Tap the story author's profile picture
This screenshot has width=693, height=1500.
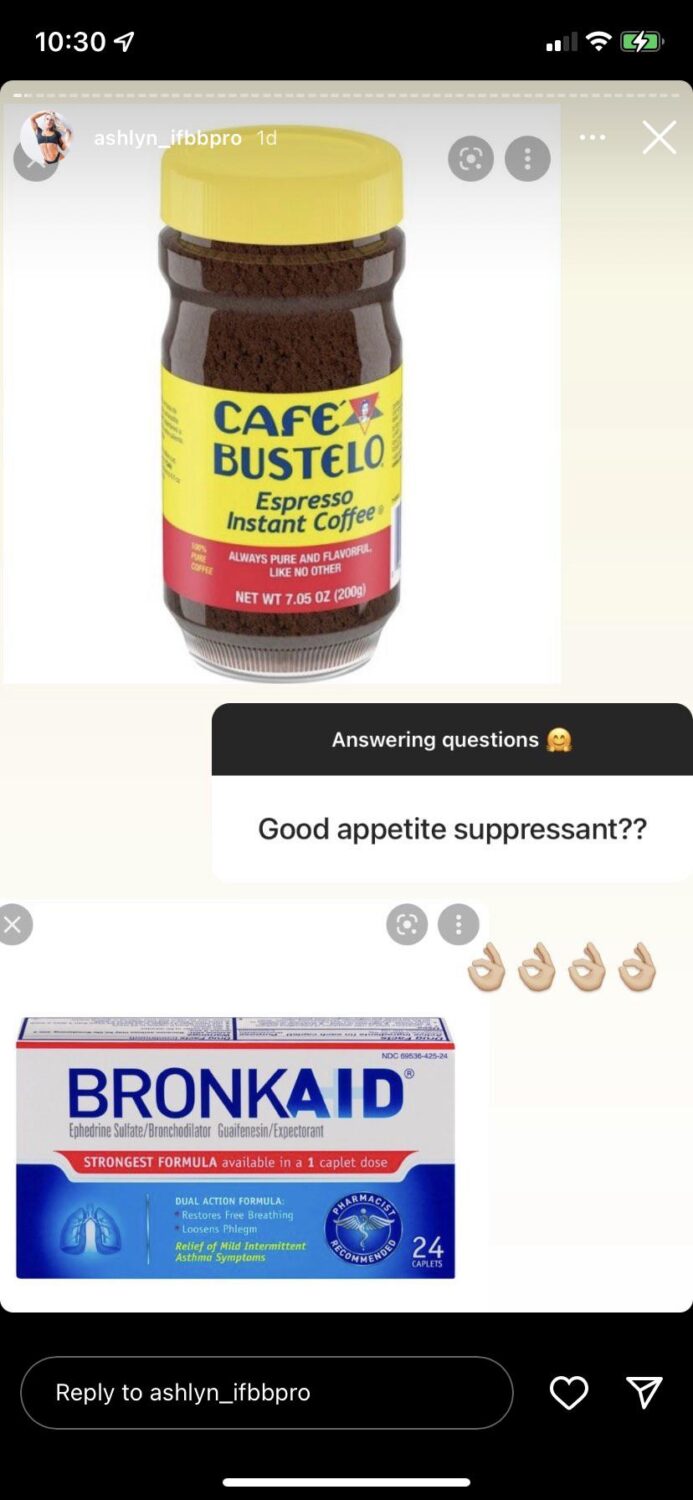pyautogui.click(x=46, y=138)
